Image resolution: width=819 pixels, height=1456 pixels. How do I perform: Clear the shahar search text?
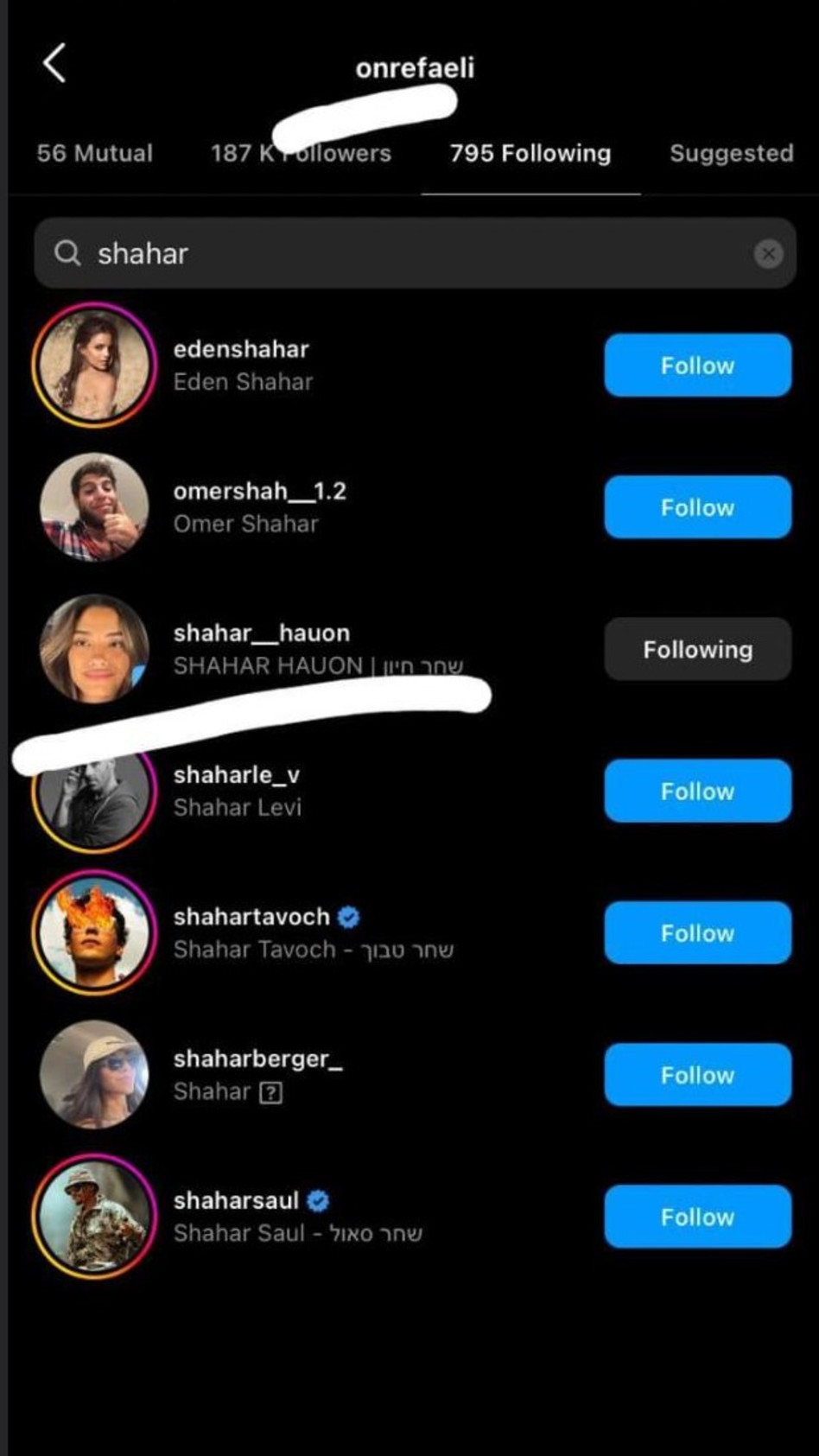(768, 254)
